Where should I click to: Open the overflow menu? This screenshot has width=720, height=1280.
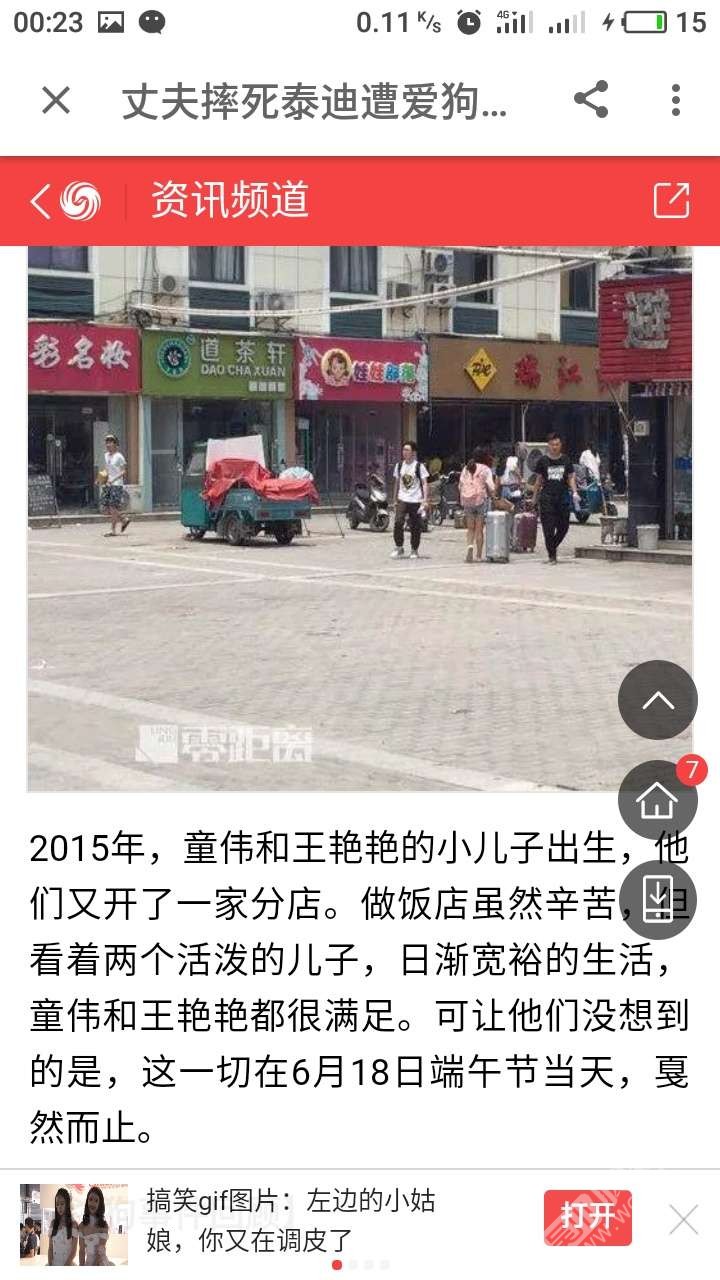tap(676, 100)
